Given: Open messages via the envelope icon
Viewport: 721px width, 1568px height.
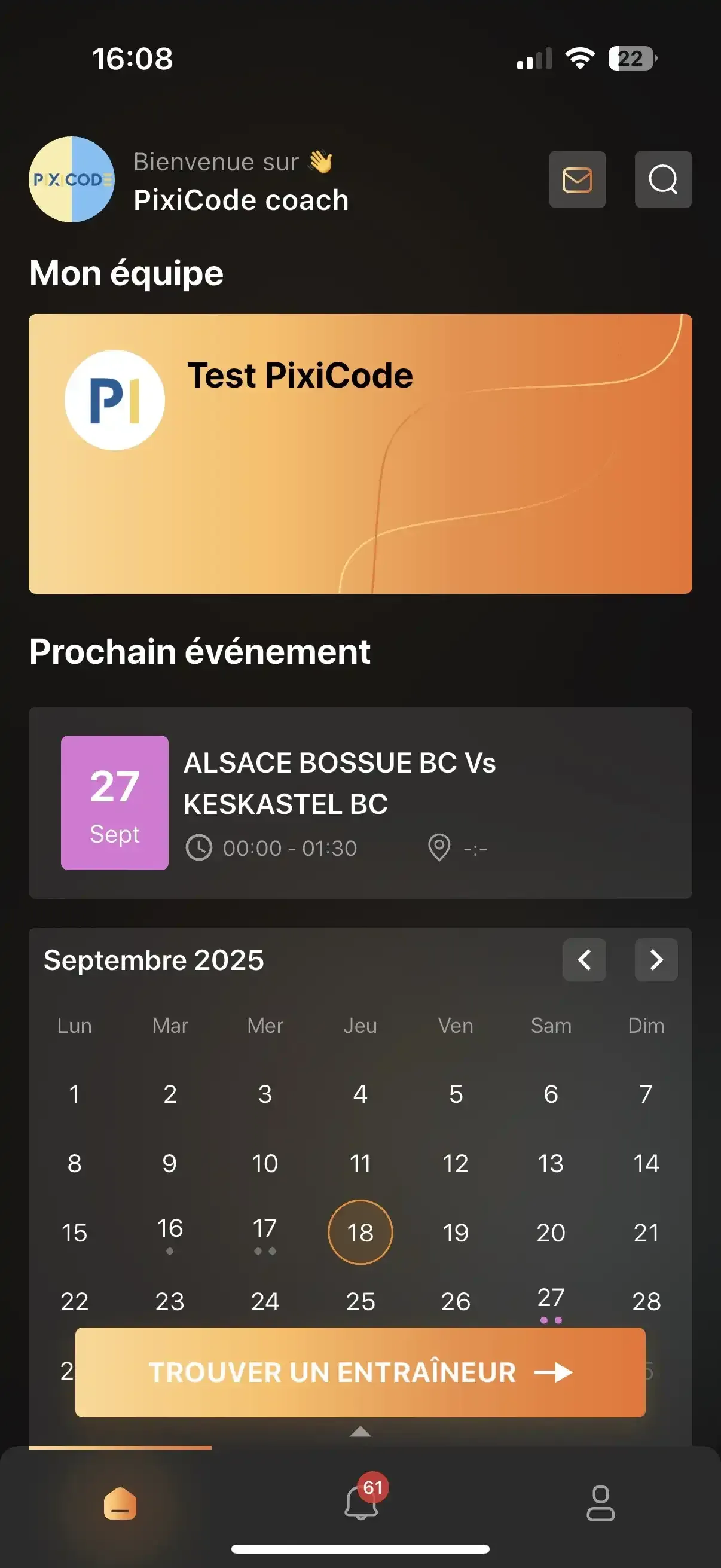Looking at the screenshot, I should tap(577, 179).
